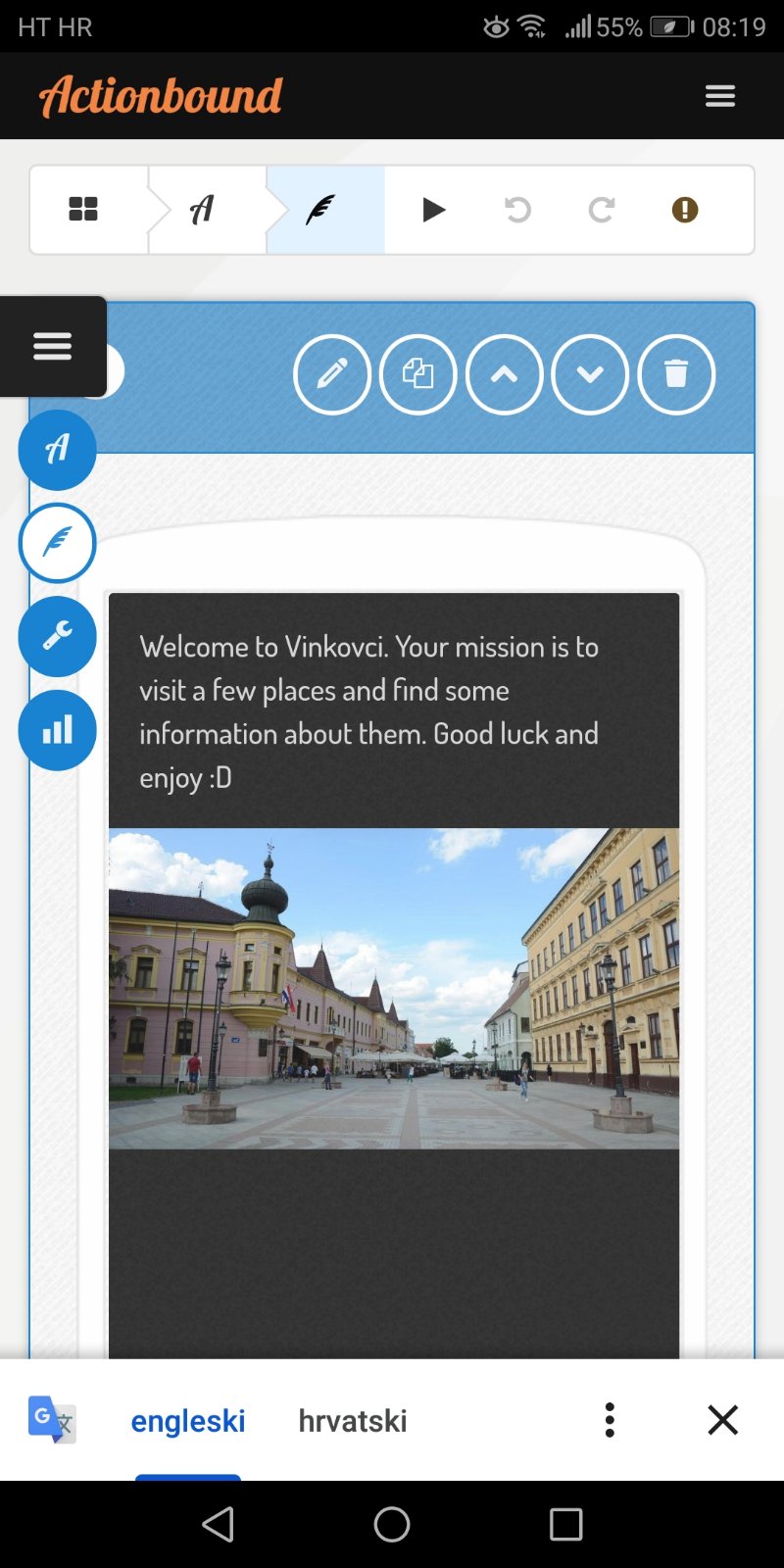
Task: Select the feather content editor step
Action: (320, 209)
